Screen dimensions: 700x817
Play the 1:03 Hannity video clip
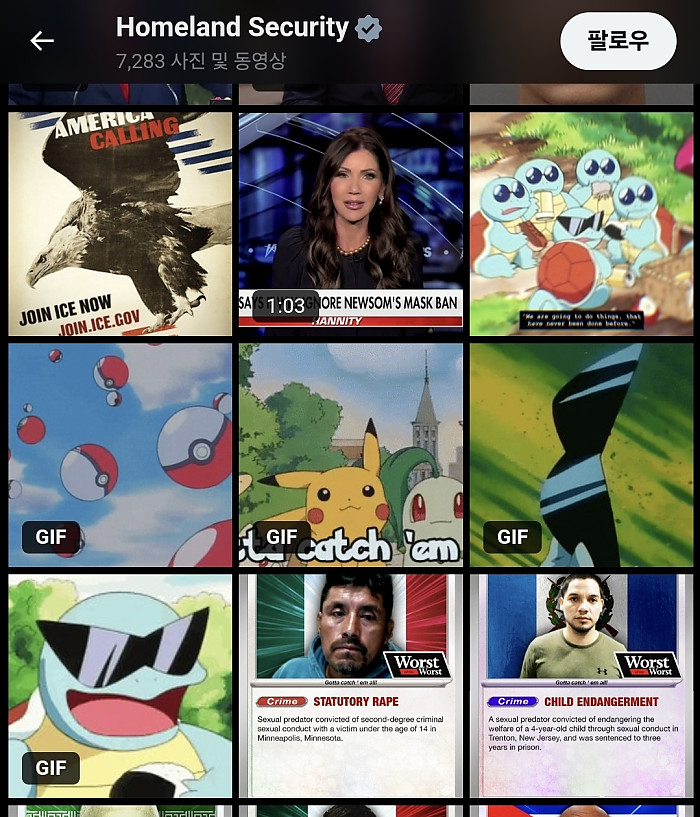pos(351,223)
